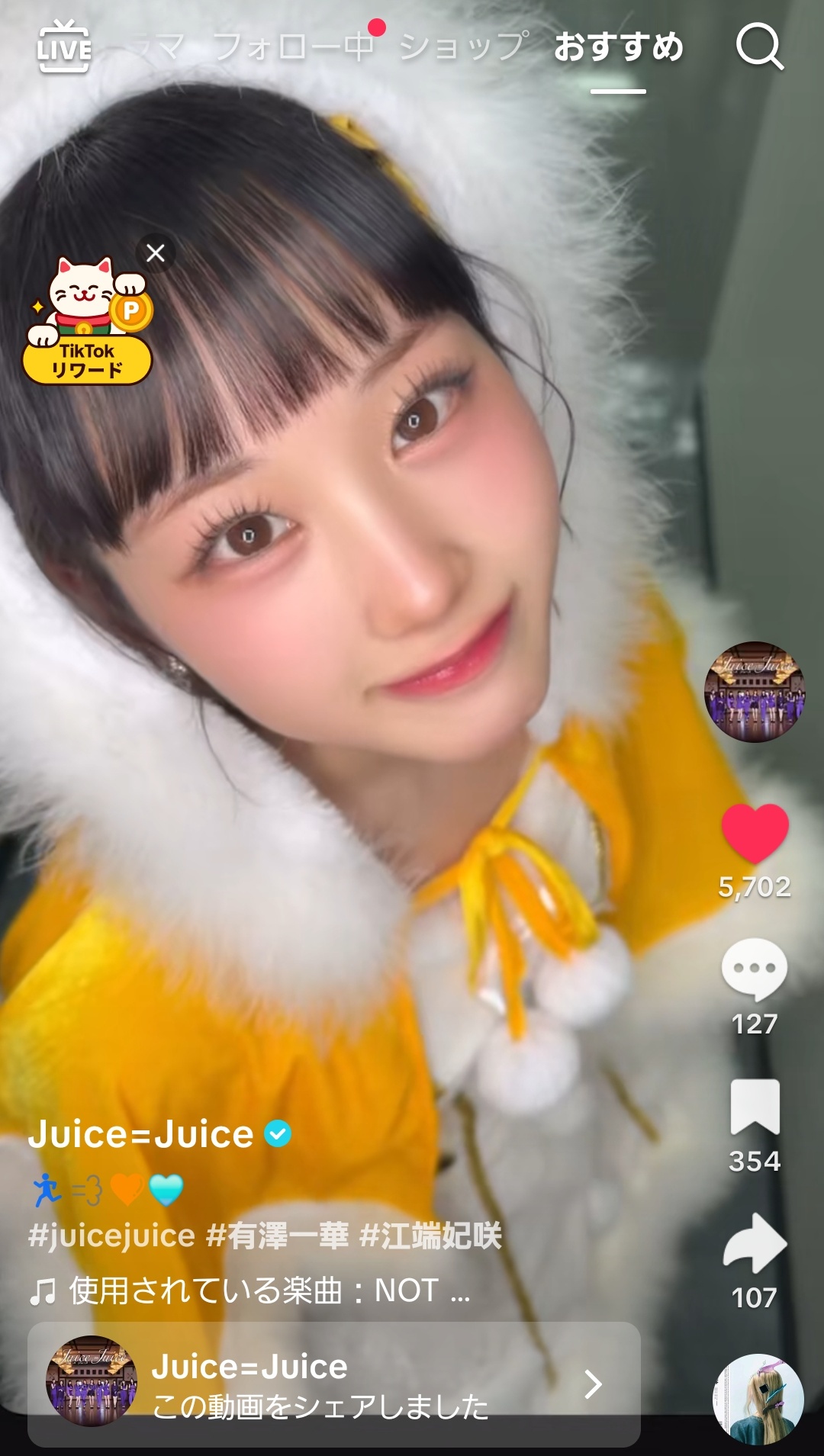The width and height of the screenshot is (824, 1456).
Task: Open the comments with 127 replies
Action: [x=755, y=970]
